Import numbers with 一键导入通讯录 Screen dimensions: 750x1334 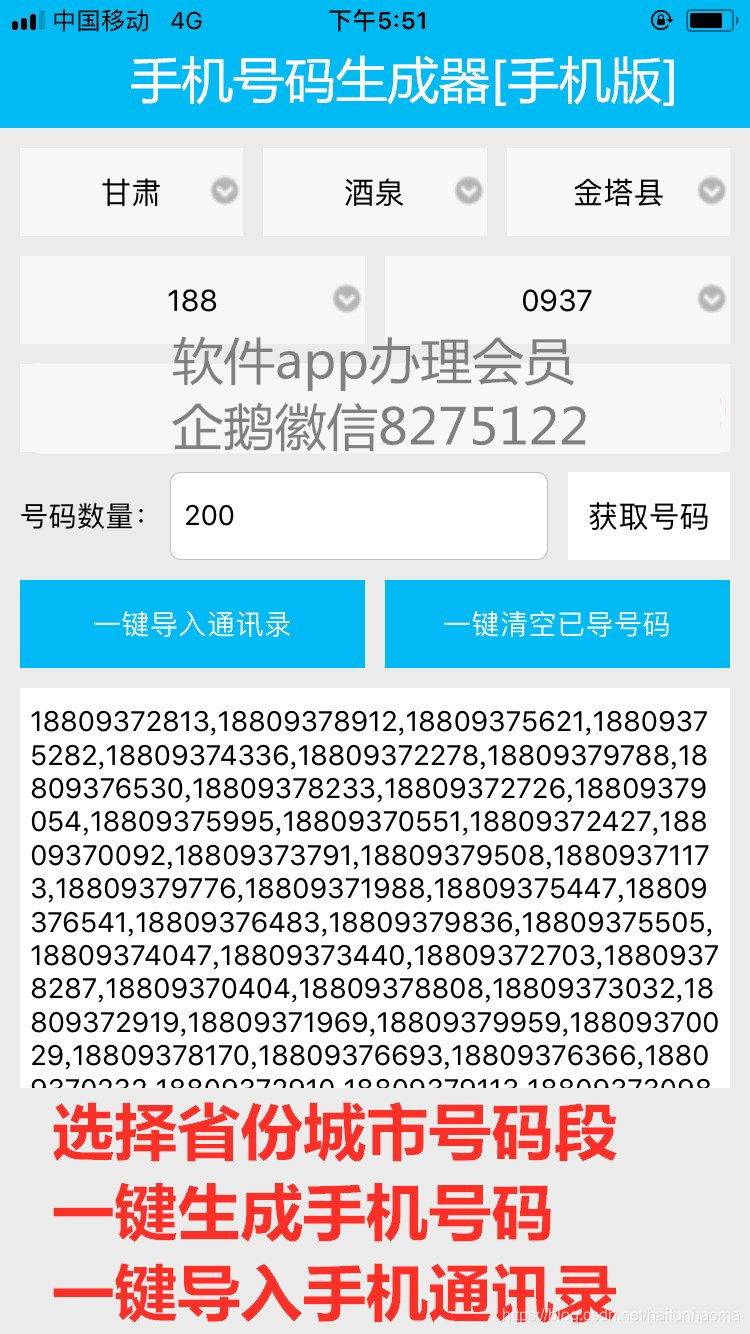coord(192,624)
